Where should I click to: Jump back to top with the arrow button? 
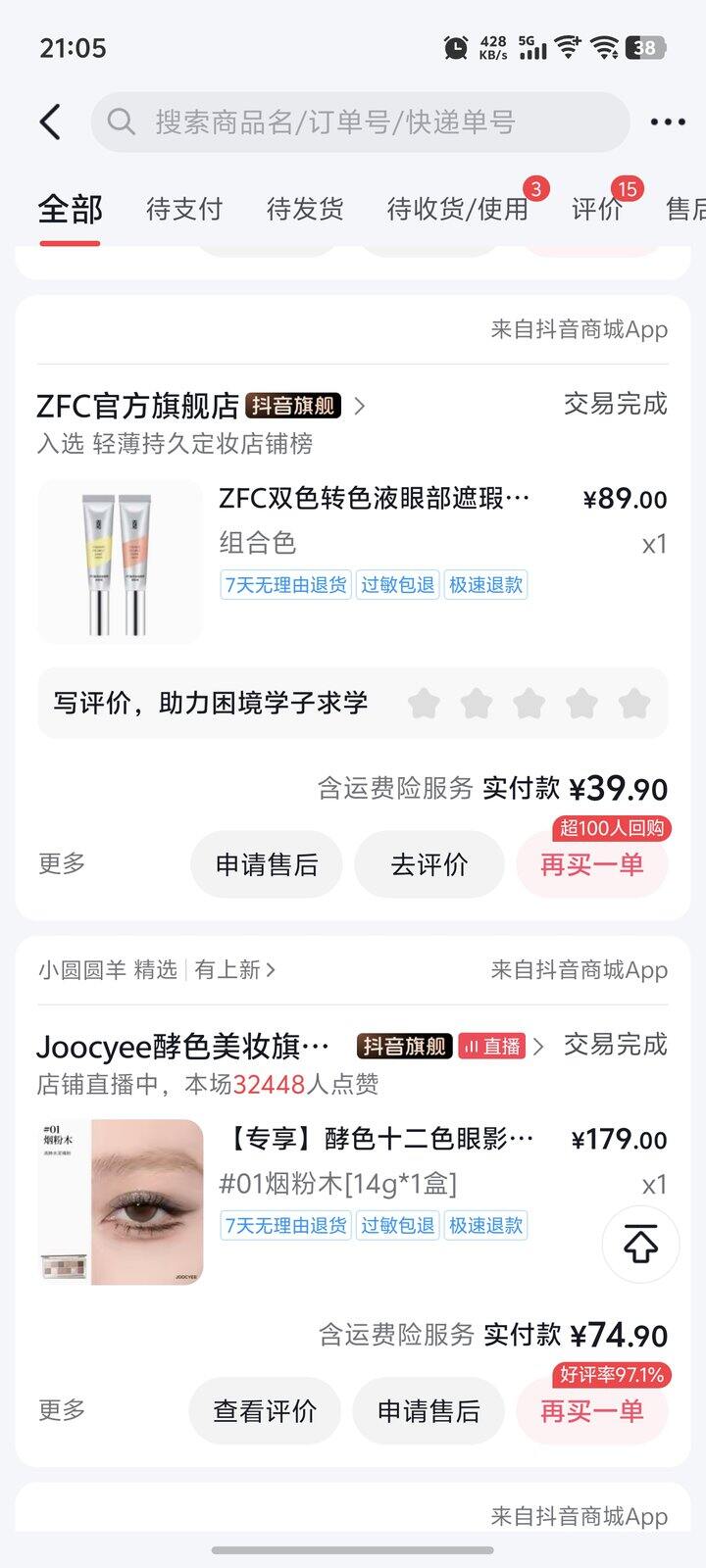(x=640, y=1246)
